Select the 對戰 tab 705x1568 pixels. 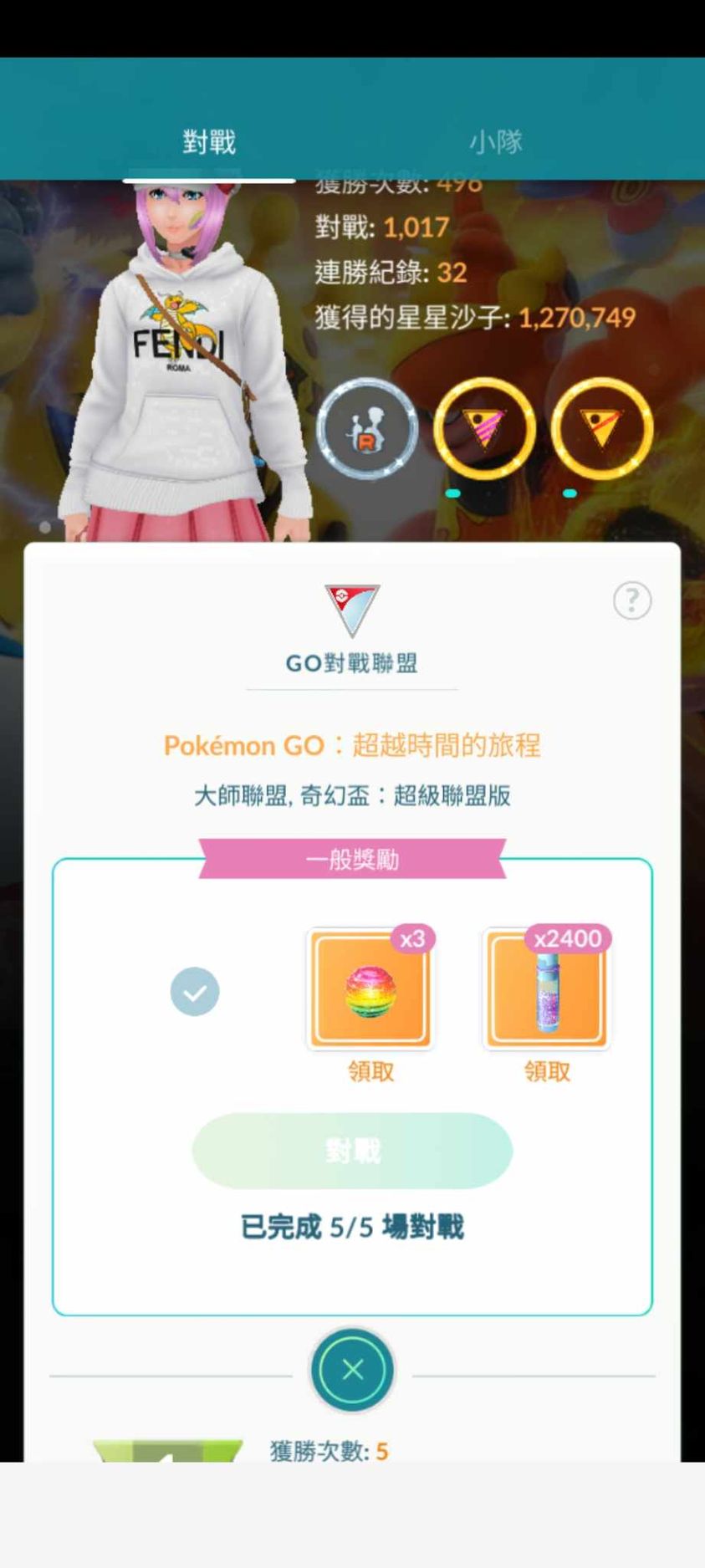[209, 141]
